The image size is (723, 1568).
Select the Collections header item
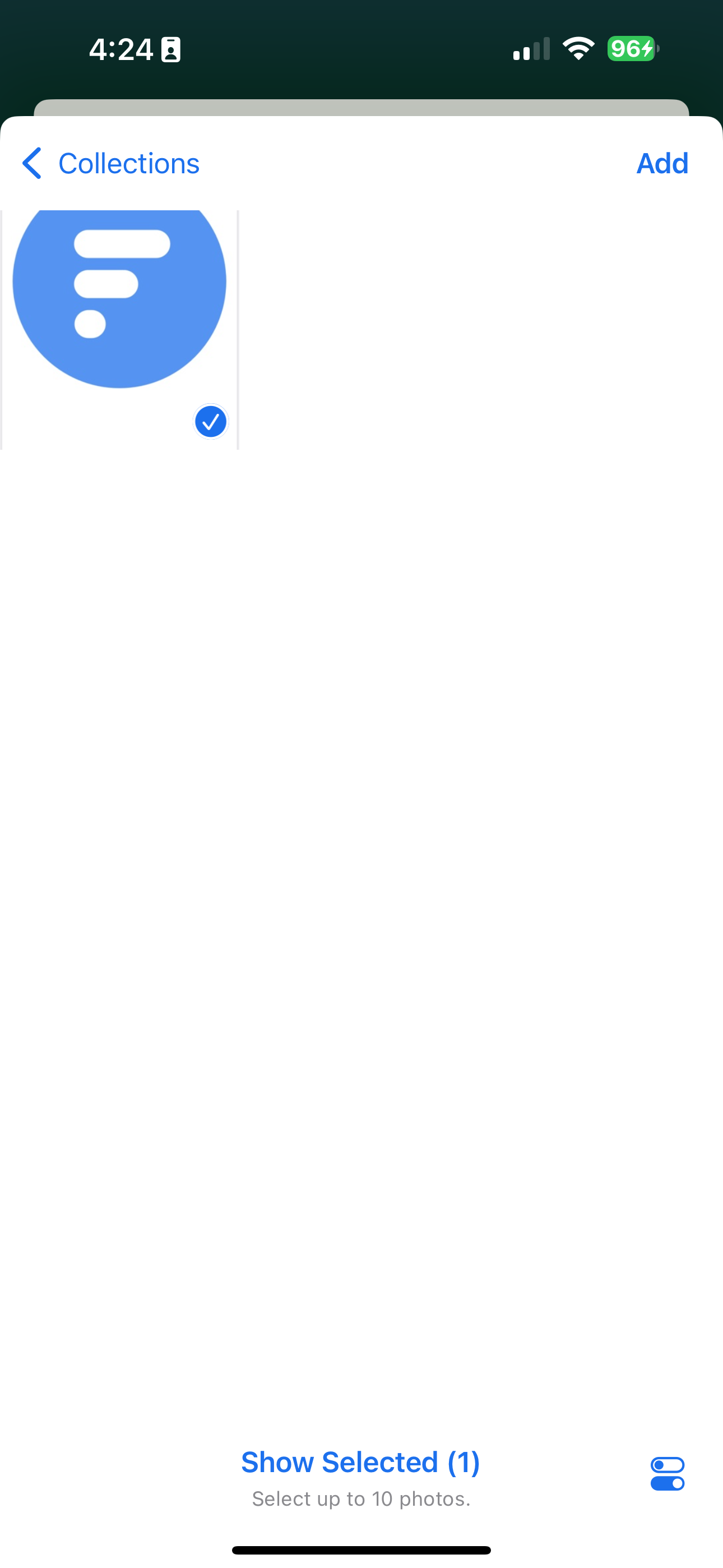128,163
